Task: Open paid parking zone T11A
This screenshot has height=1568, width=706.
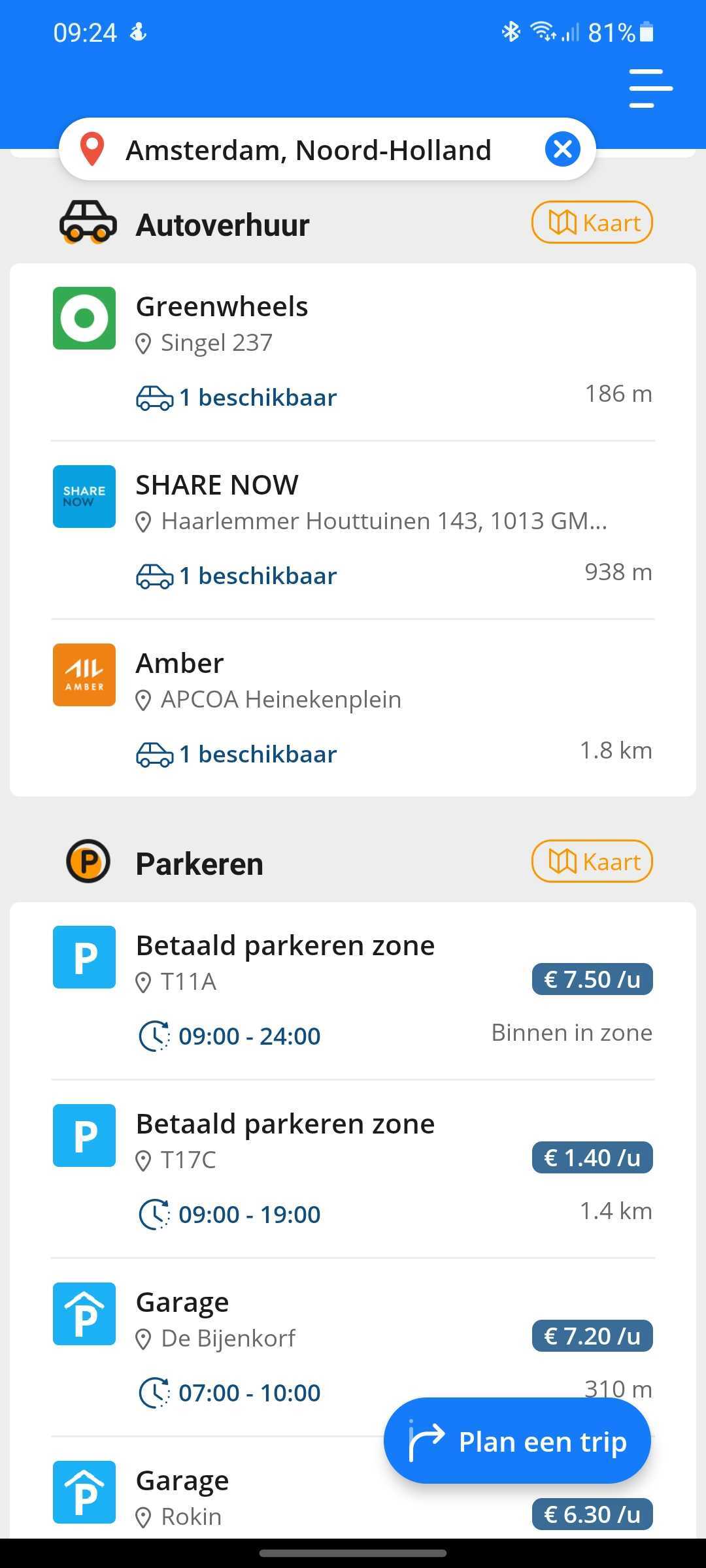Action: pyautogui.click(x=353, y=991)
